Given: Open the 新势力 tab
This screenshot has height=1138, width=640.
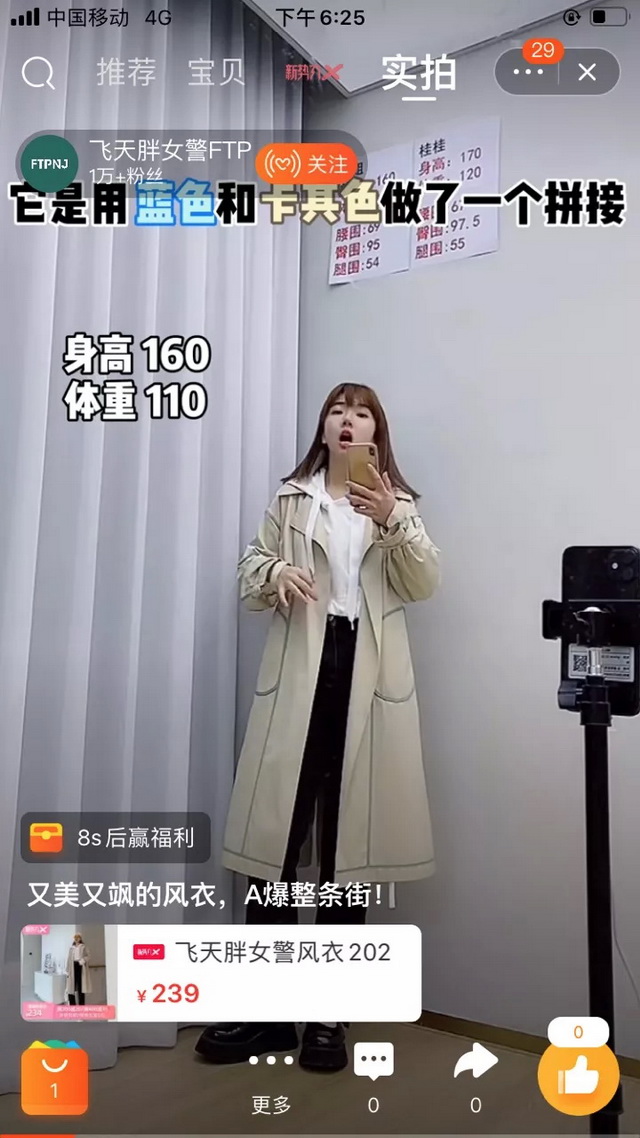Looking at the screenshot, I should [x=313, y=72].
